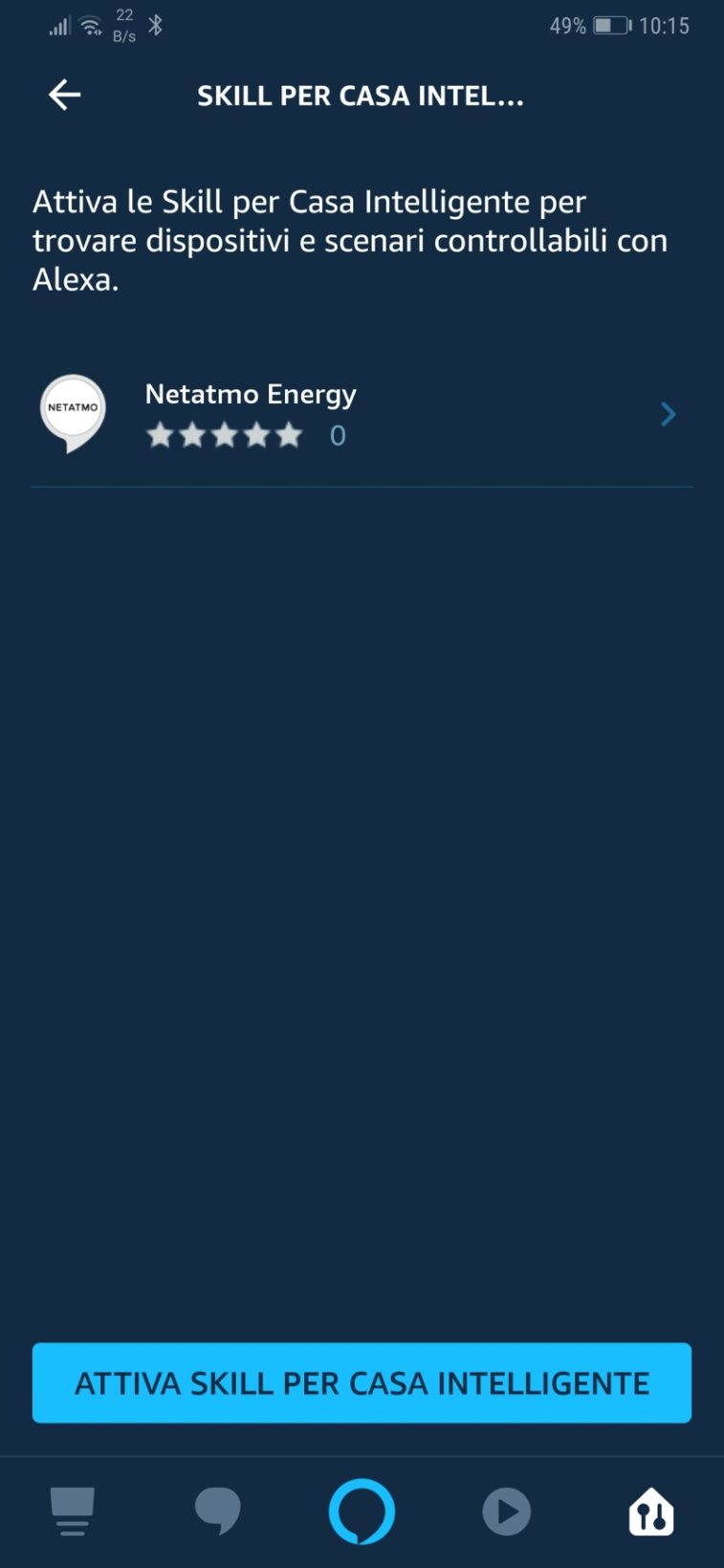
Task: Open the Devices smart home tab
Action: [x=651, y=1512]
